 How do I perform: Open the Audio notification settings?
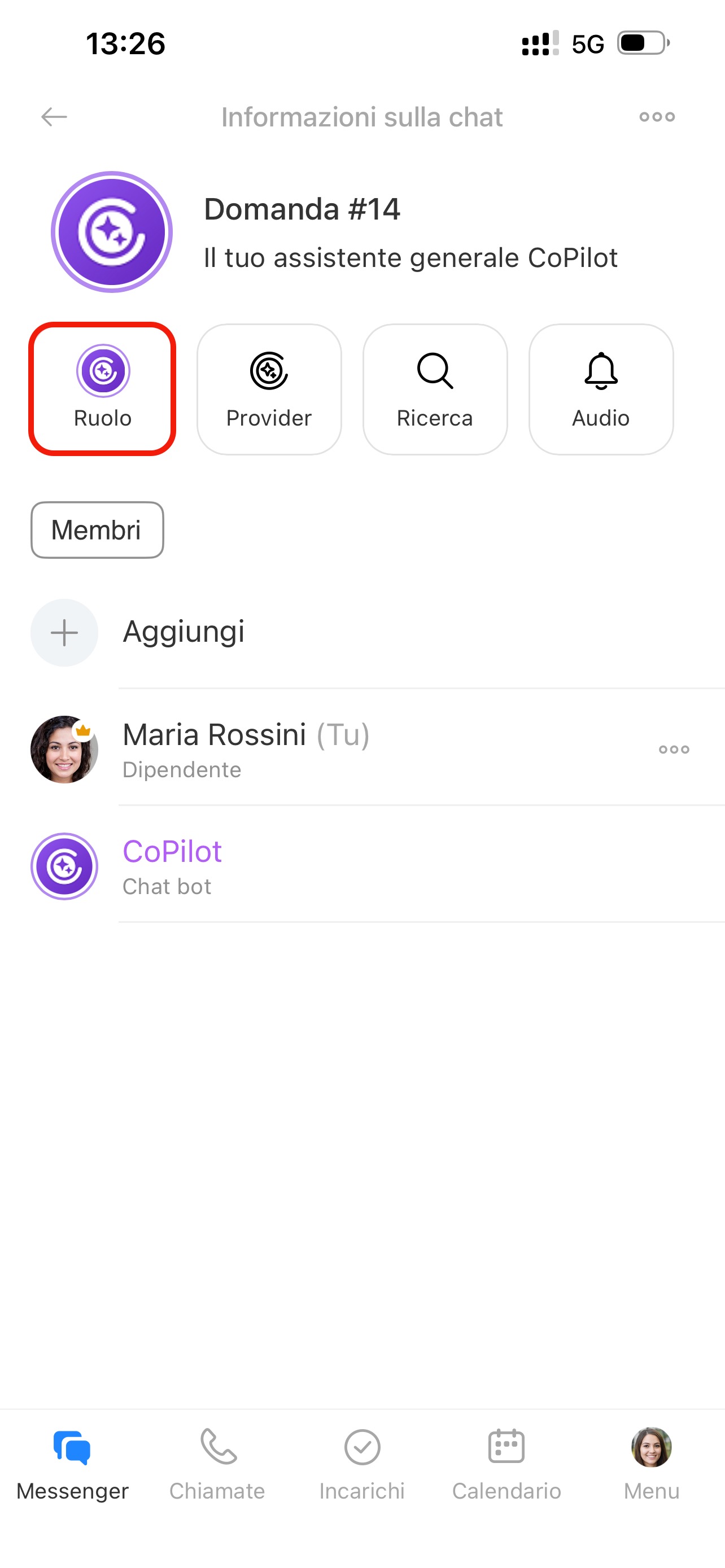[600, 388]
